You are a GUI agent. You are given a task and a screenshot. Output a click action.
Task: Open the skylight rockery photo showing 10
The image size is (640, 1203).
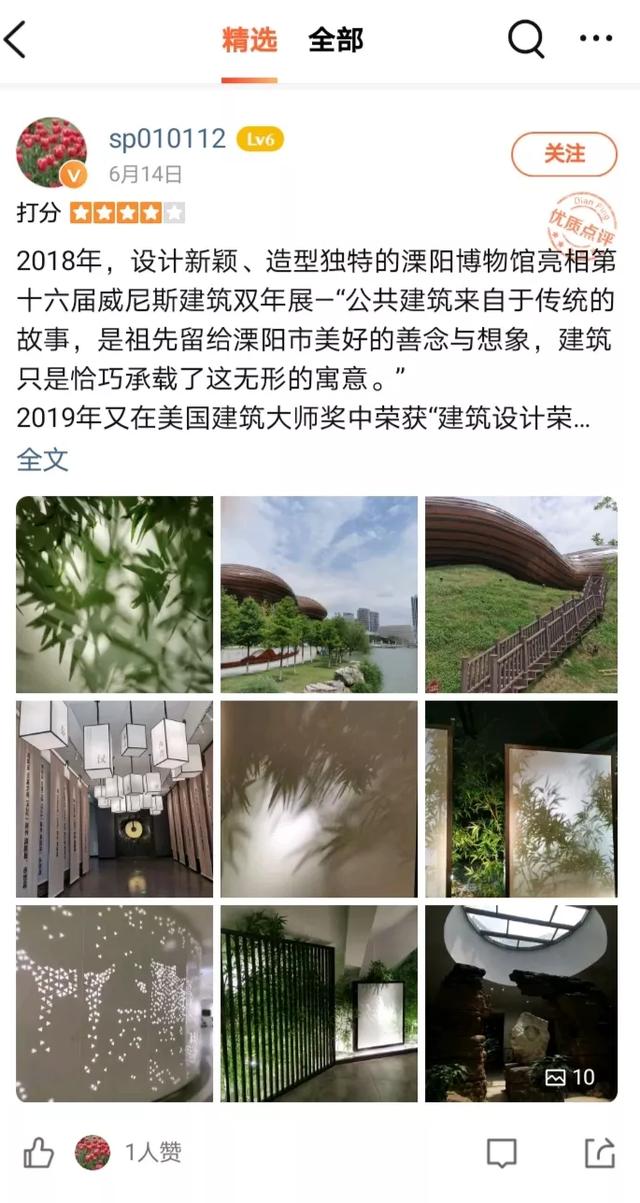(521, 1003)
